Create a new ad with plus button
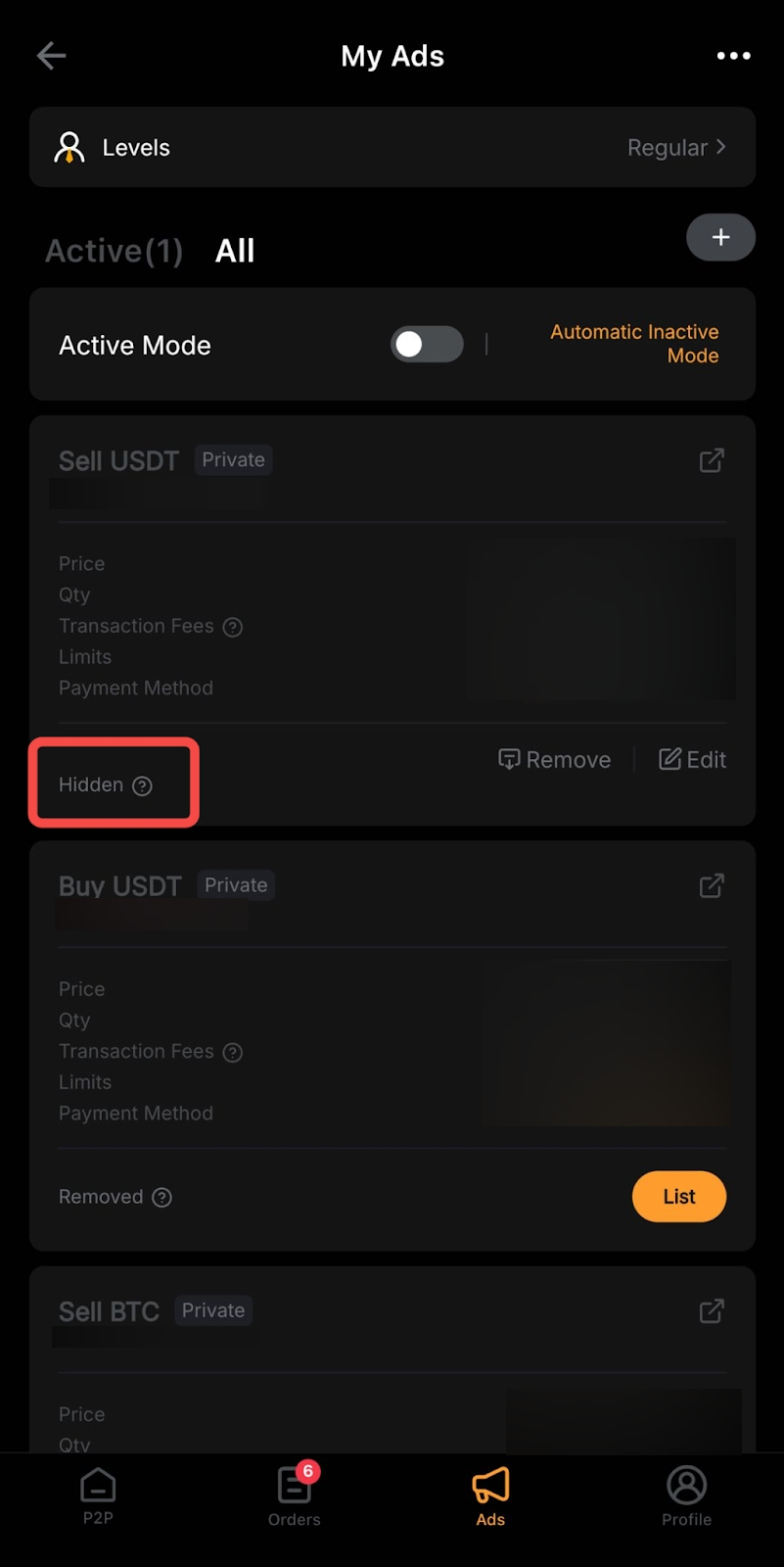This screenshot has height=1567, width=784. [x=720, y=237]
